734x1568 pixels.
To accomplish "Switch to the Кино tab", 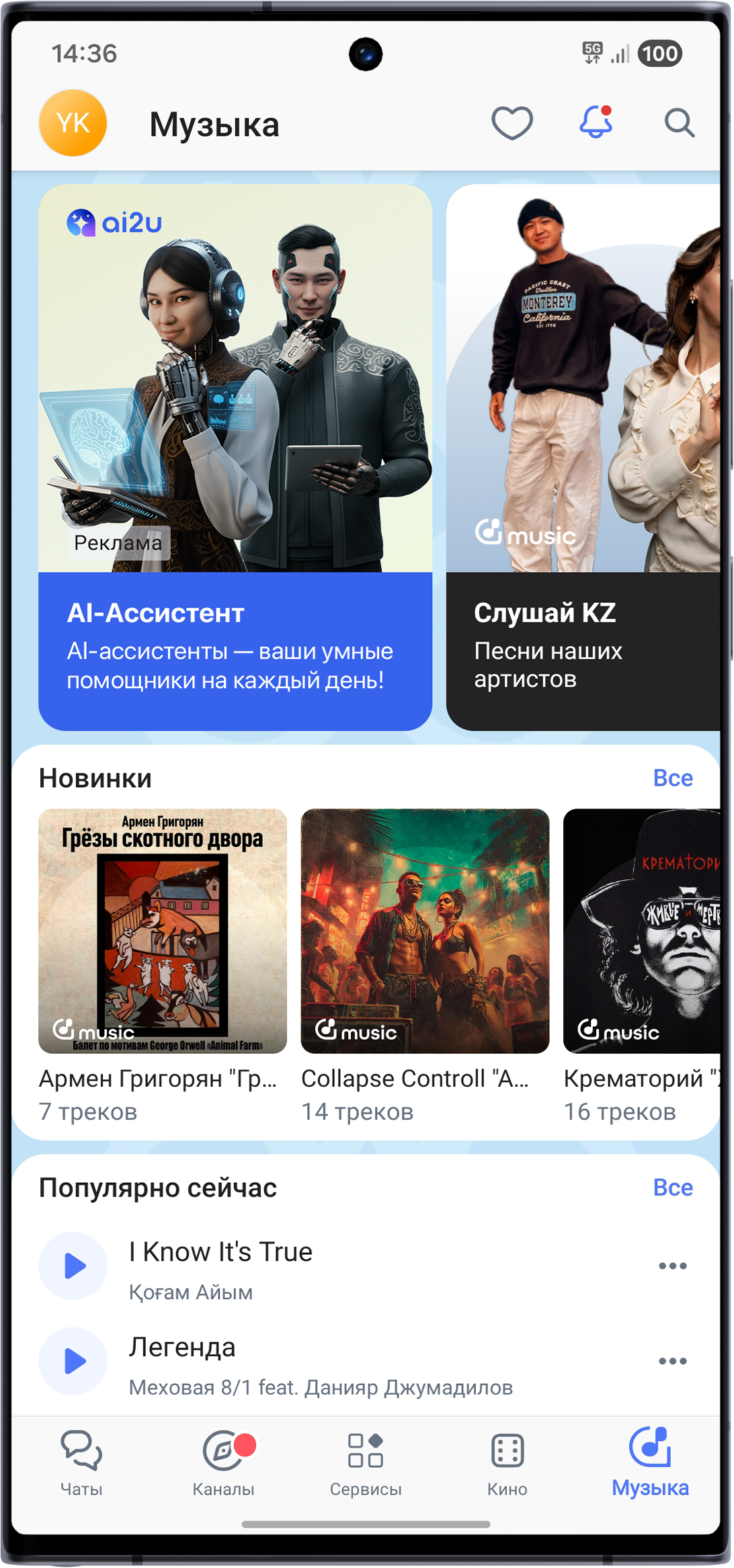I will coord(507,1463).
